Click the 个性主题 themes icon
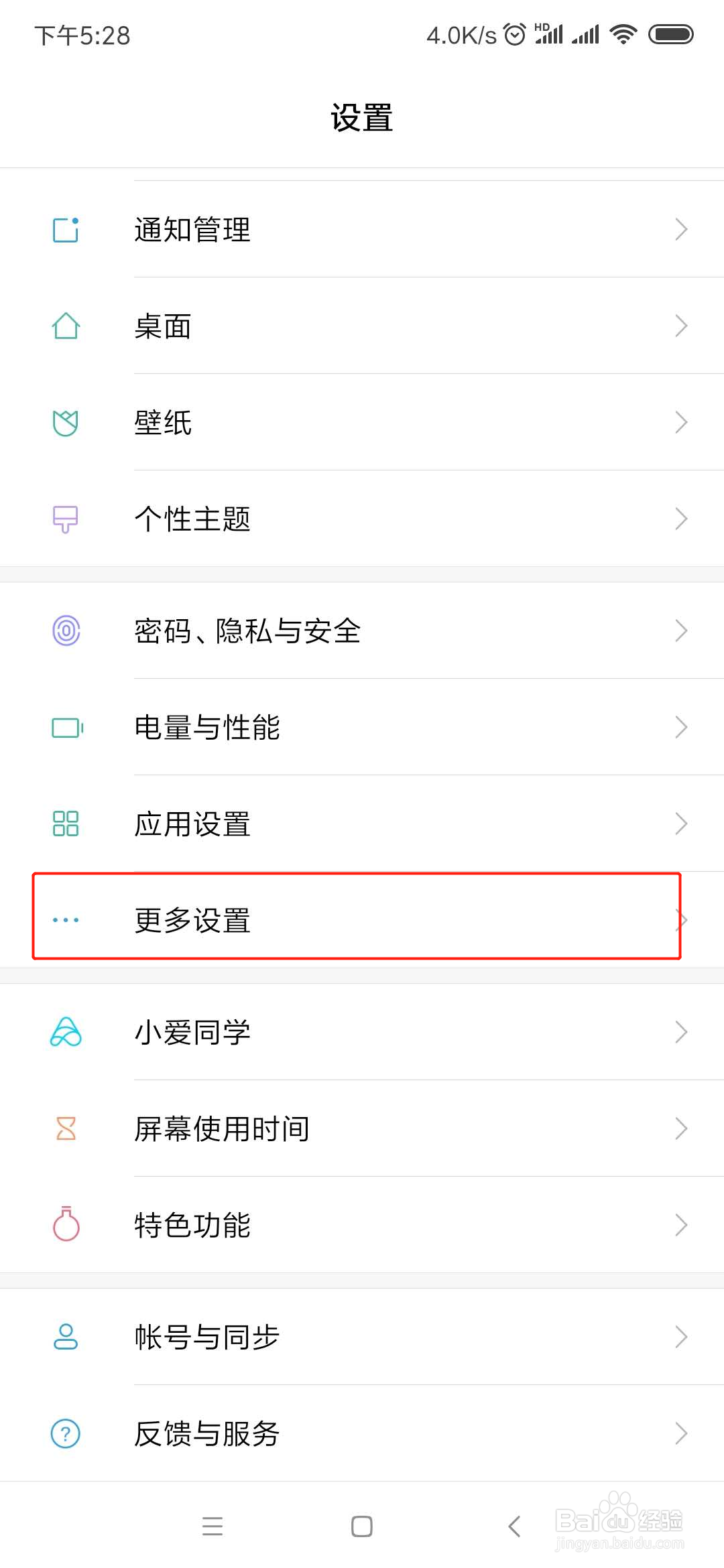Image resolution: width=724 pixels, height=1568 pixels. (65, 519)
